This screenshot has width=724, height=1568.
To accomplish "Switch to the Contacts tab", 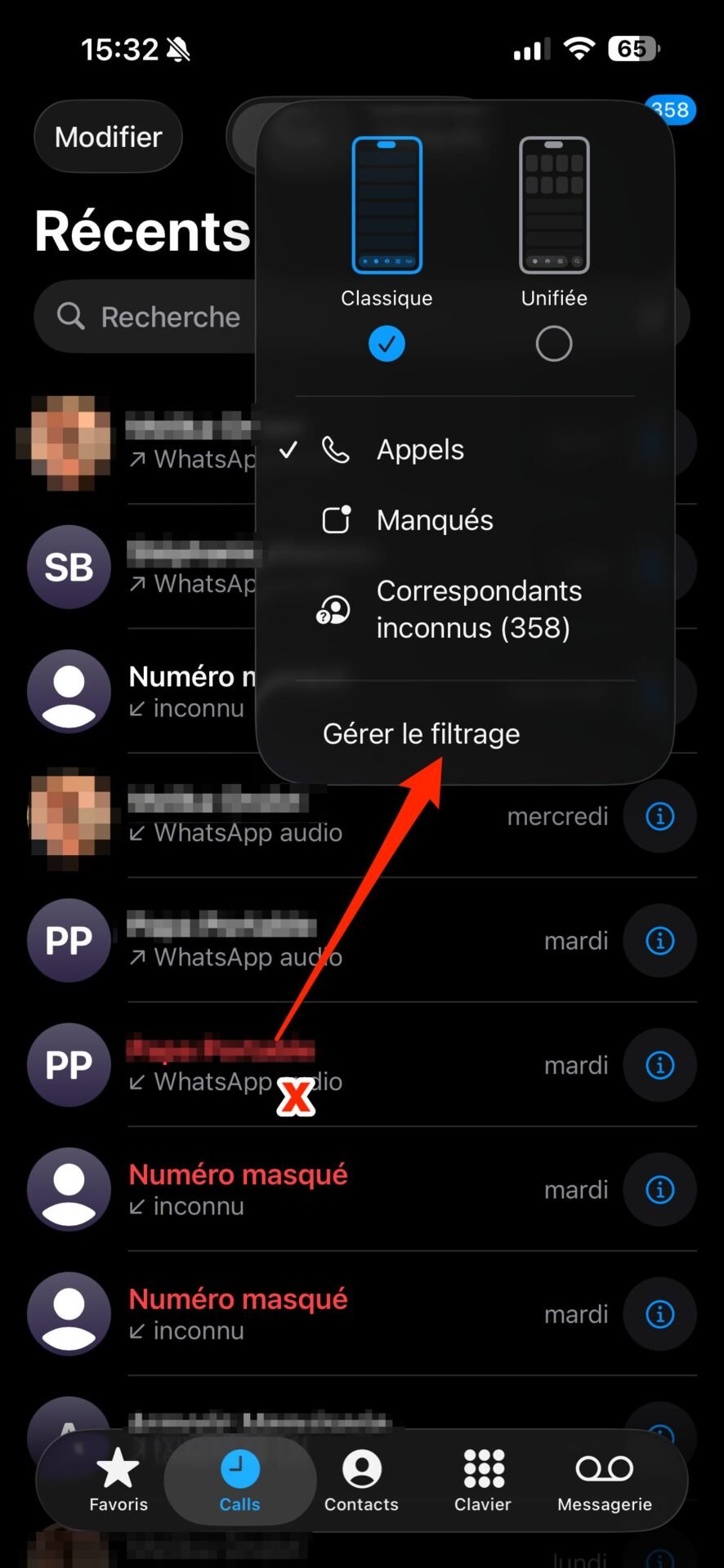I will click(x=361, y=1481).
